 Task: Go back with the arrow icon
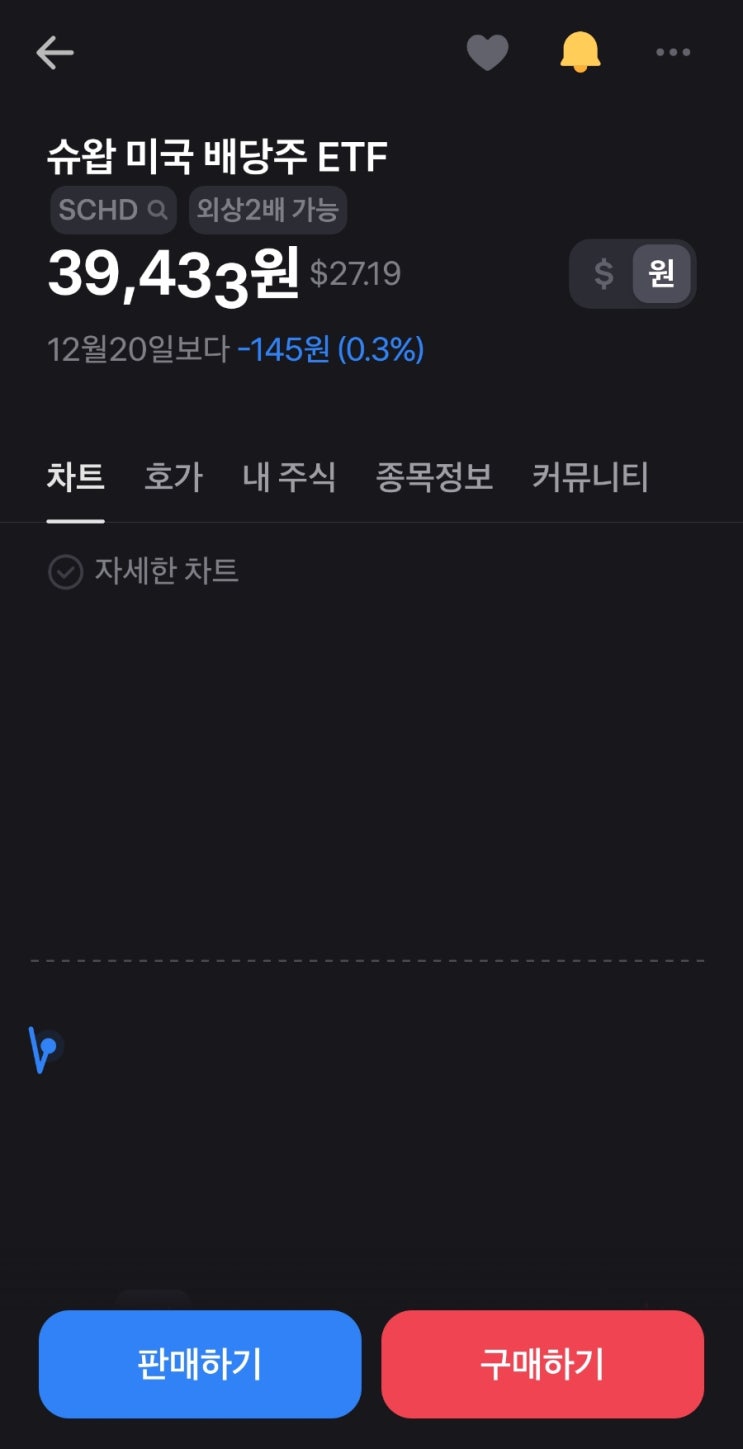click(55, 53)
